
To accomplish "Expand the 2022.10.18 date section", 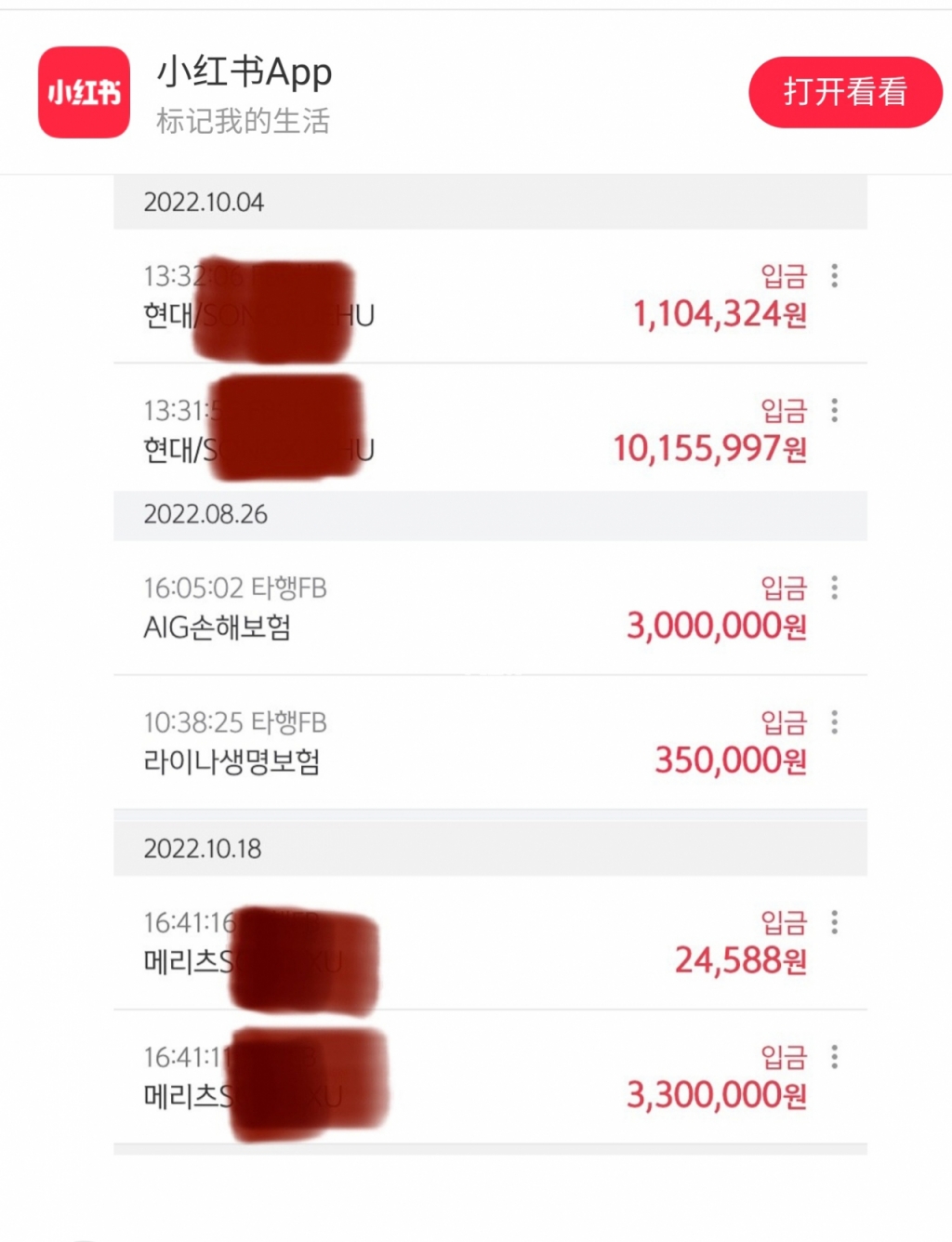I will pyautogui.click(x=203, y=847).
